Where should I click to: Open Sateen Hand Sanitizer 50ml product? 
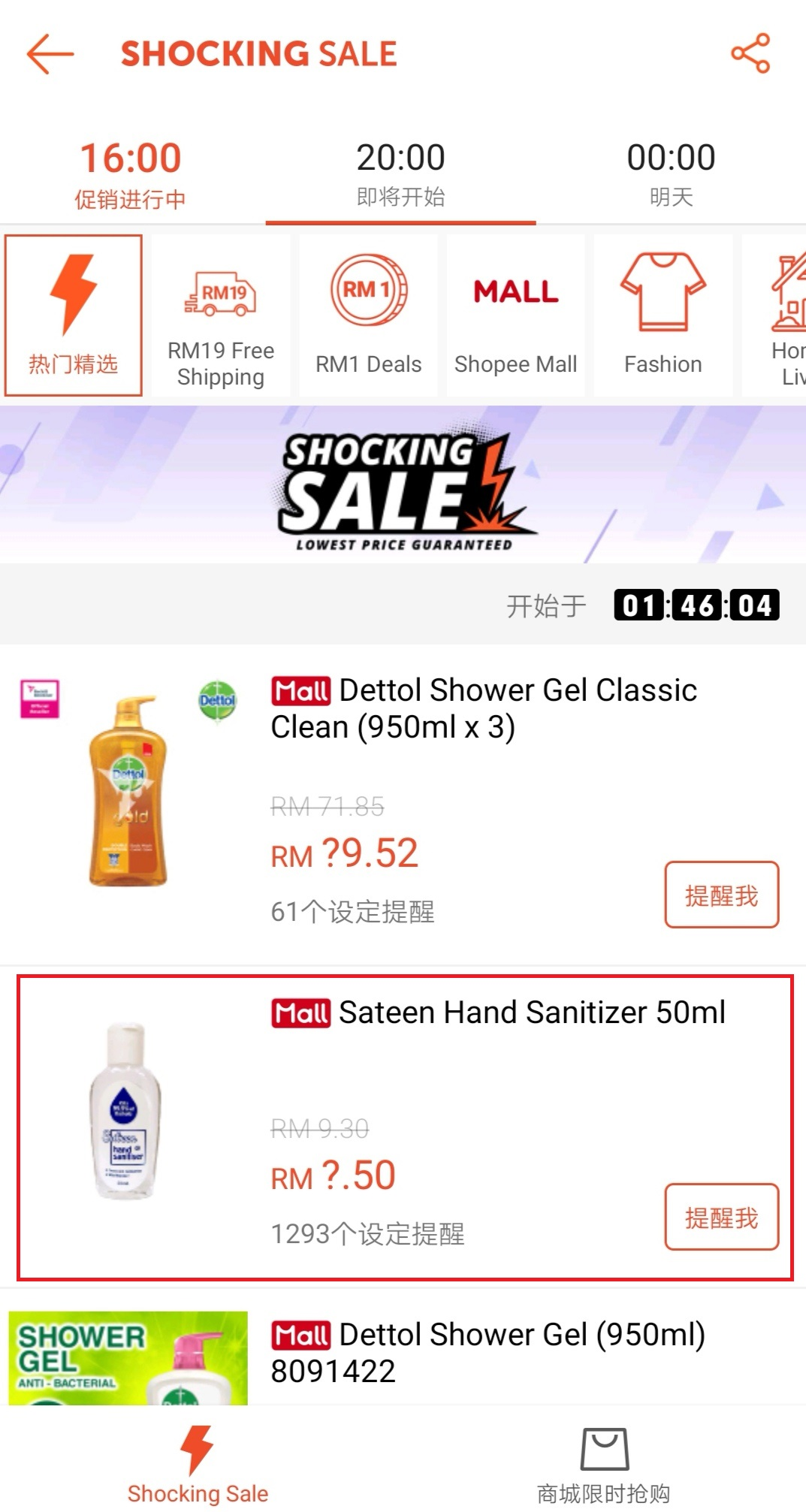pos(497,1013)
